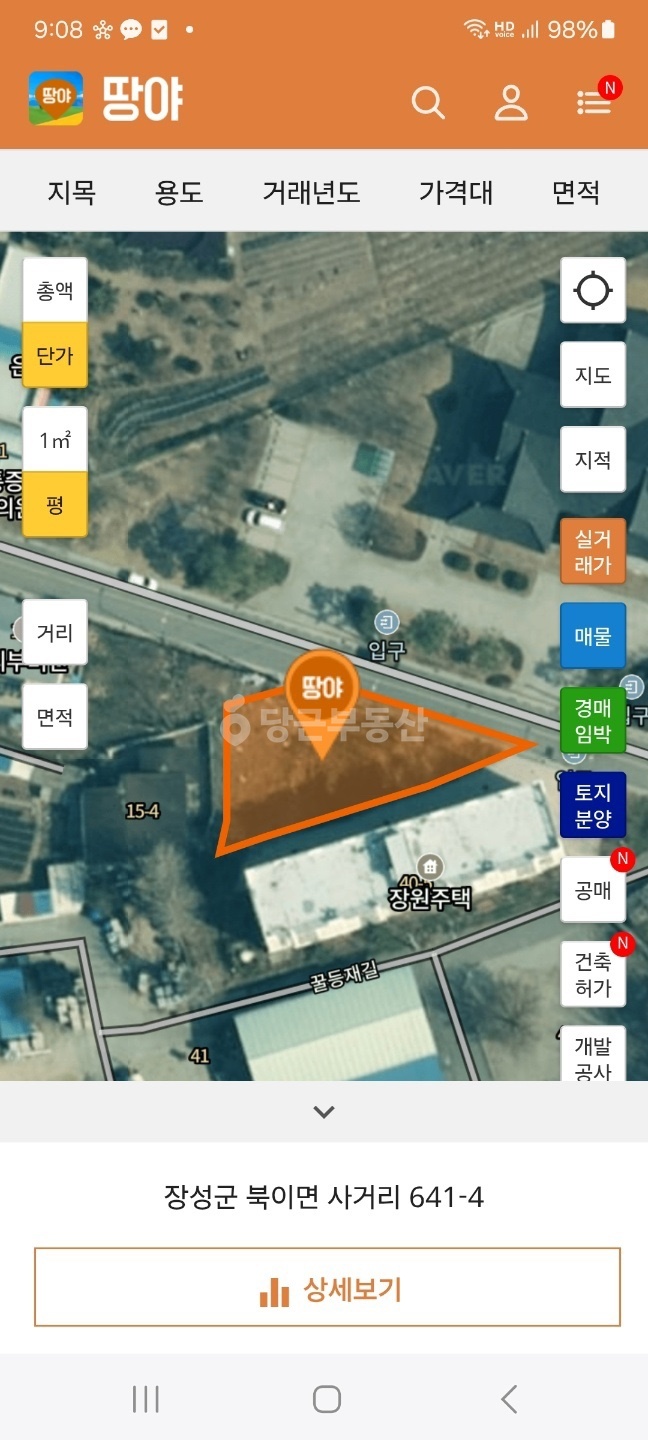This screenshot has height=1440, width=648.
Task: Open the search magnifier icon
Action: tap(427, 102)
